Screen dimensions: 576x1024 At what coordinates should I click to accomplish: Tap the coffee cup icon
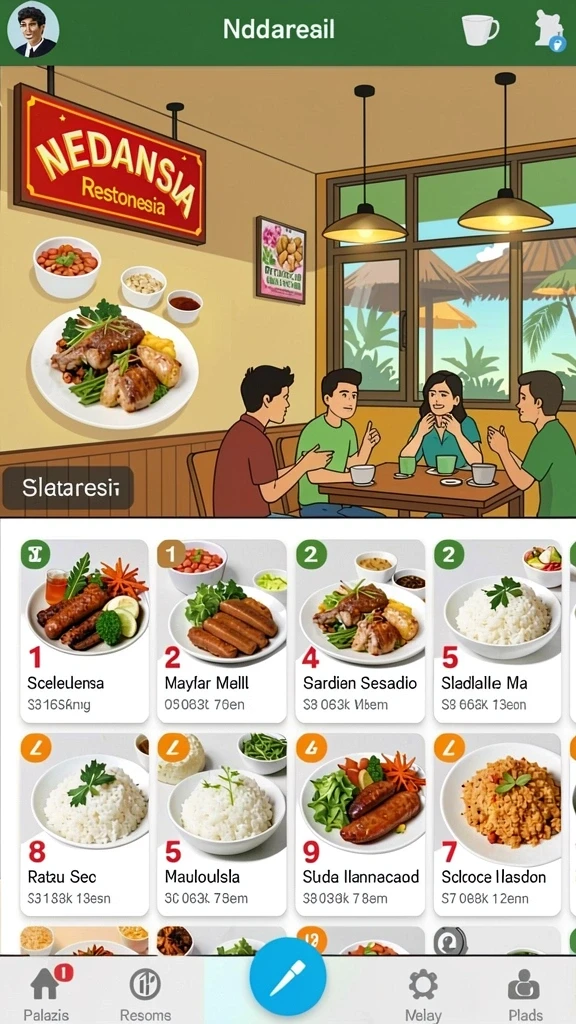tap(480, 29)
